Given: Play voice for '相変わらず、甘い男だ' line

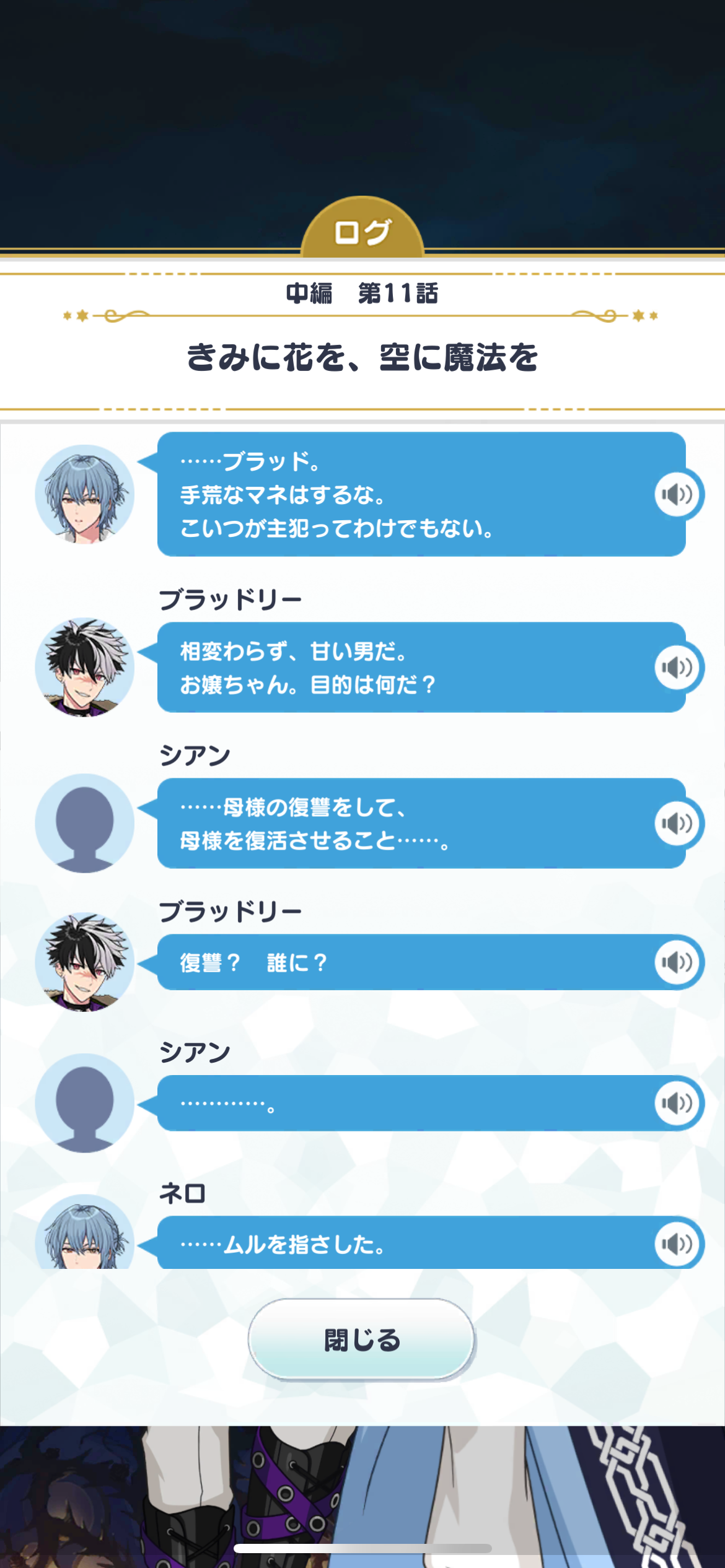Looking at the screenshot, I should (x=677, y=667).
